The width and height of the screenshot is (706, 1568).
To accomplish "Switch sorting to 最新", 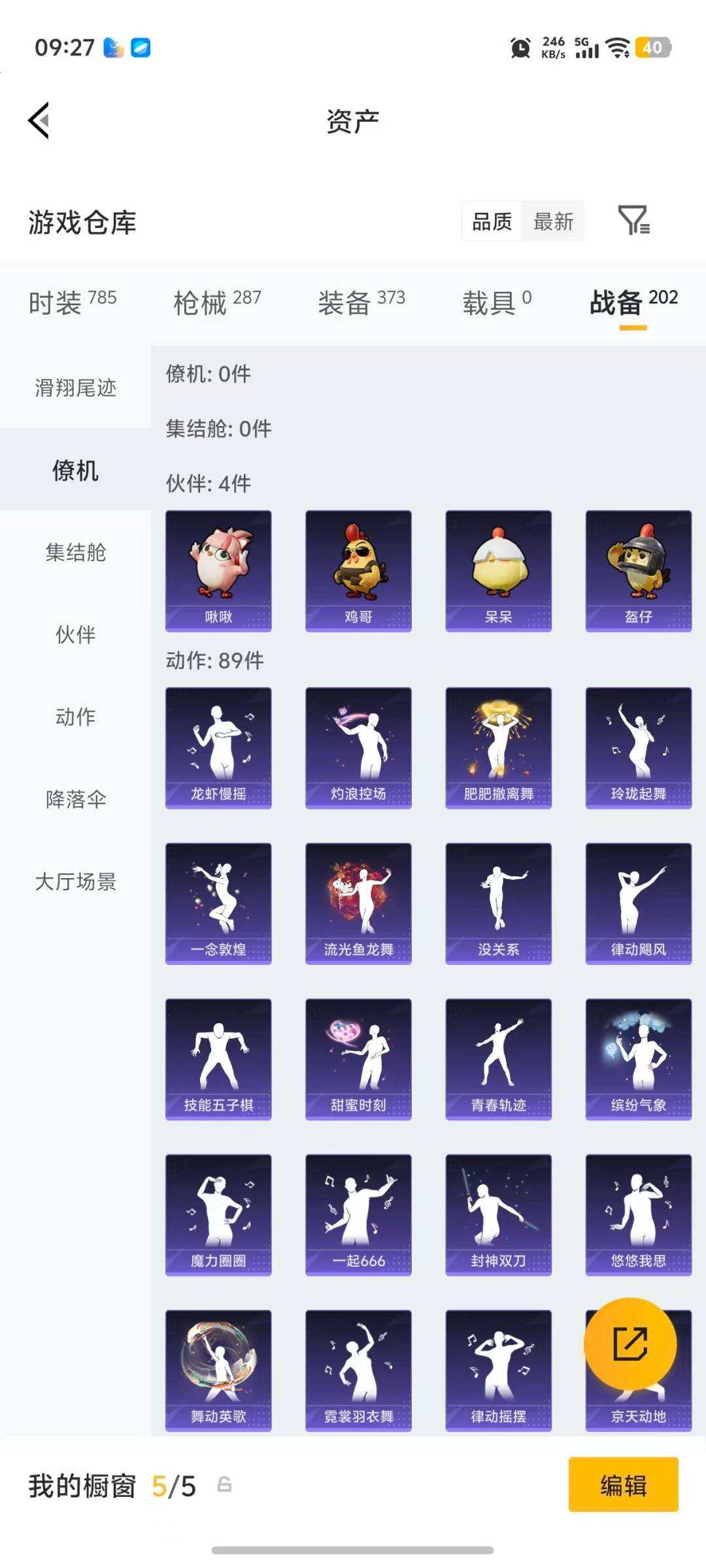I will [552, 221].
